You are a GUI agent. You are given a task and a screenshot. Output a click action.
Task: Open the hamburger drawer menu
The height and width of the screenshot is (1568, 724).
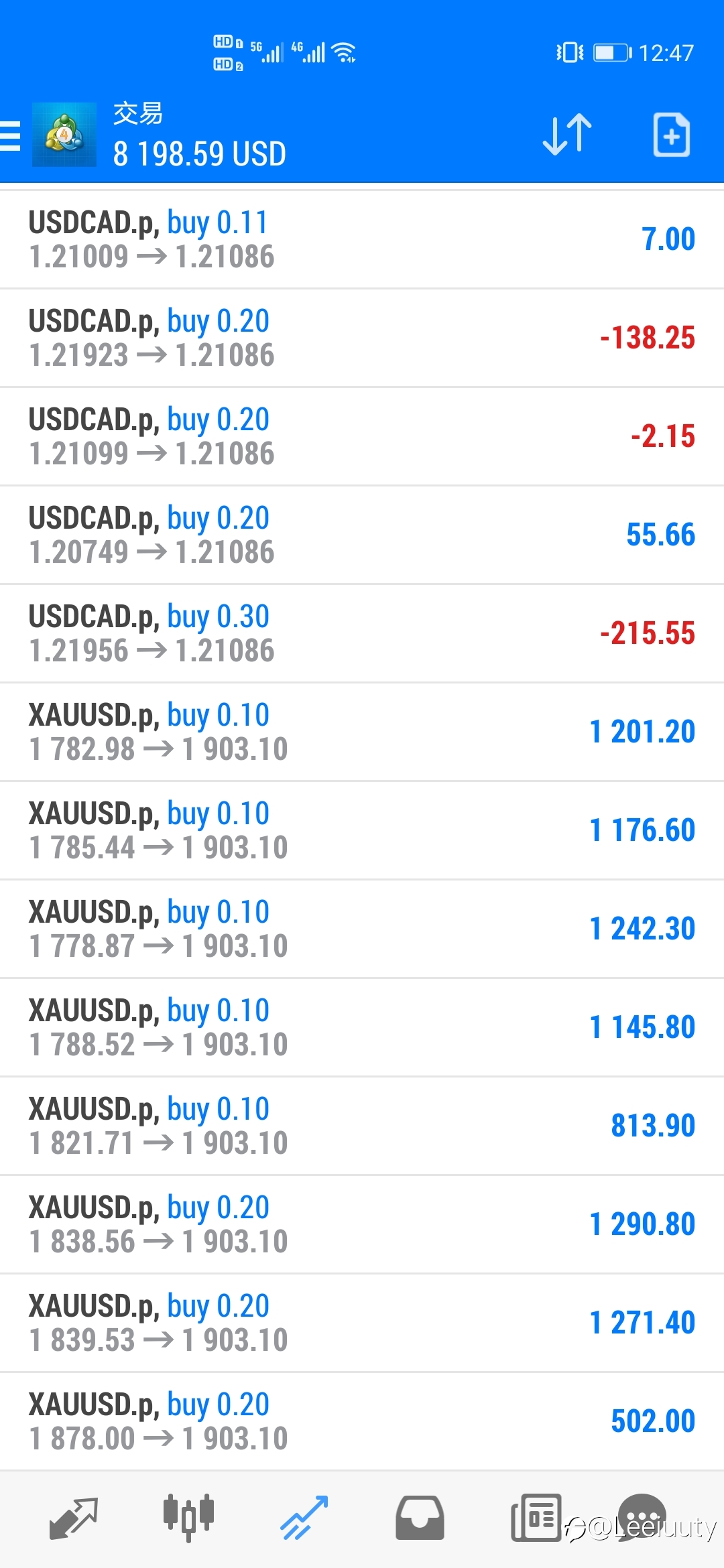10,135
